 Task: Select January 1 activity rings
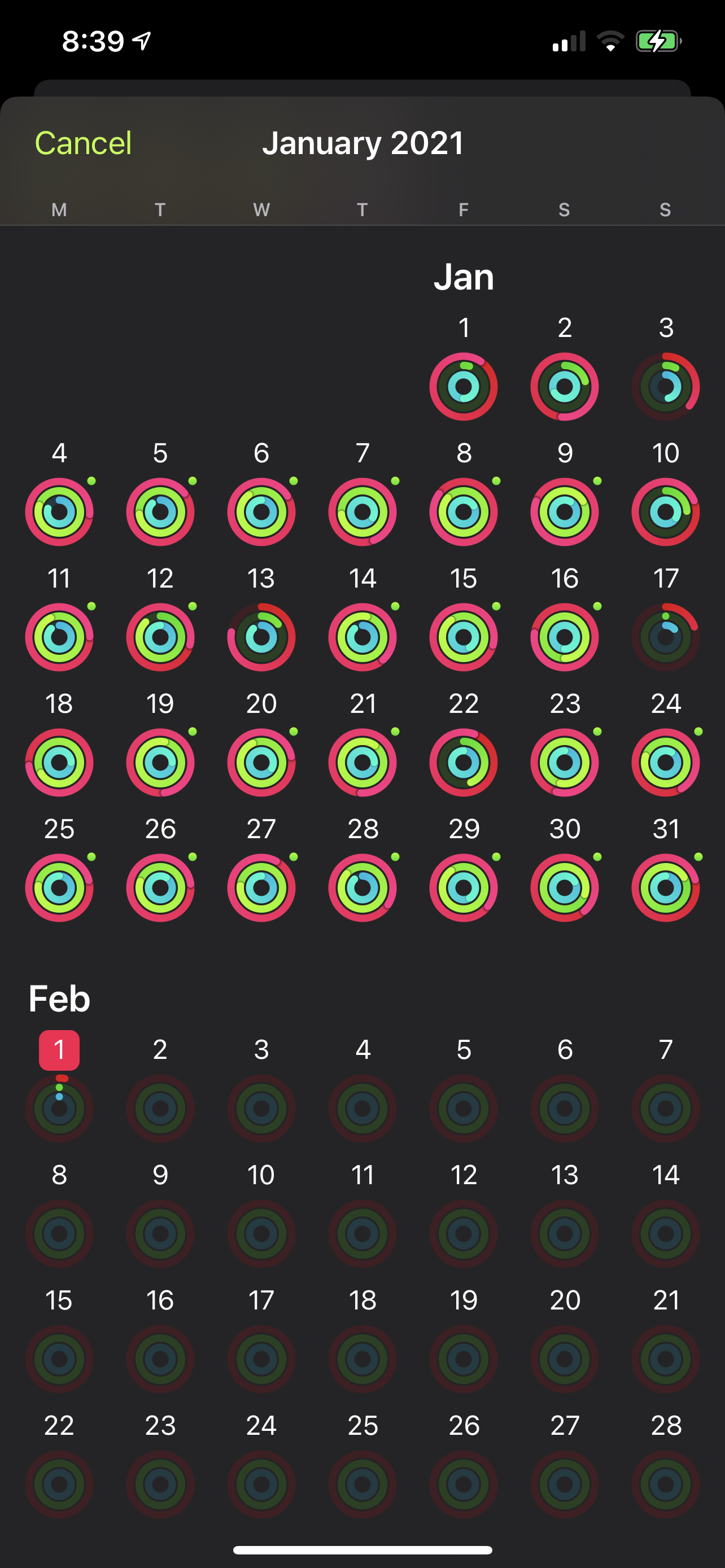pyautogui.click(x=463, y=386)
